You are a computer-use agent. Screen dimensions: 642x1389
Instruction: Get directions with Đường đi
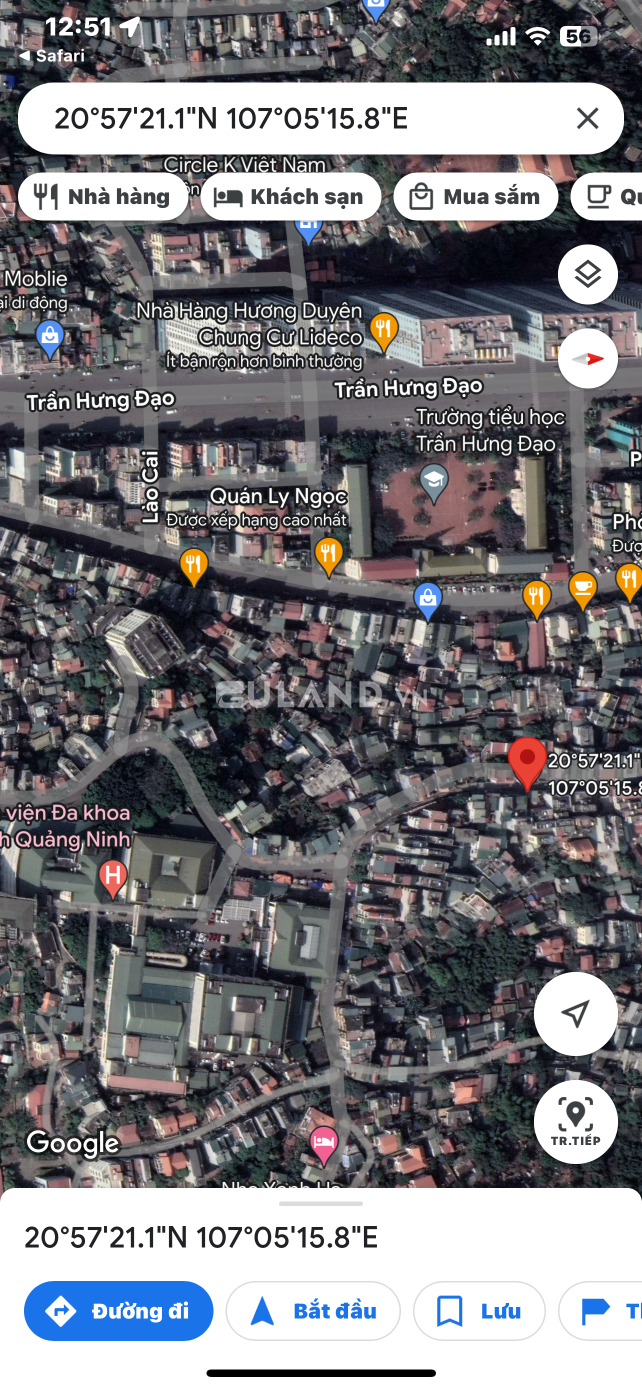point(119,1310)
